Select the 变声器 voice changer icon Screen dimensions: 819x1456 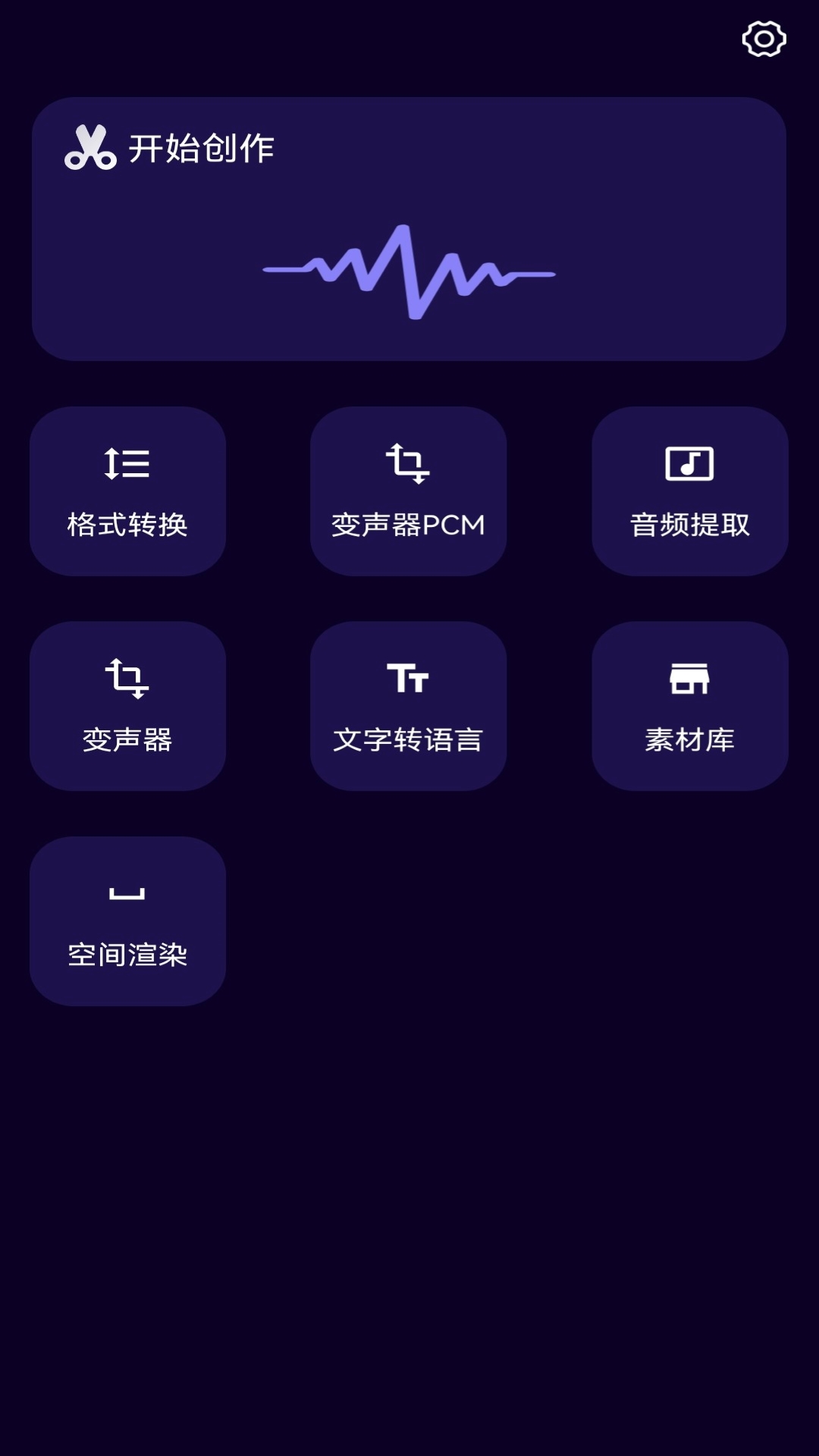point(127,679)
